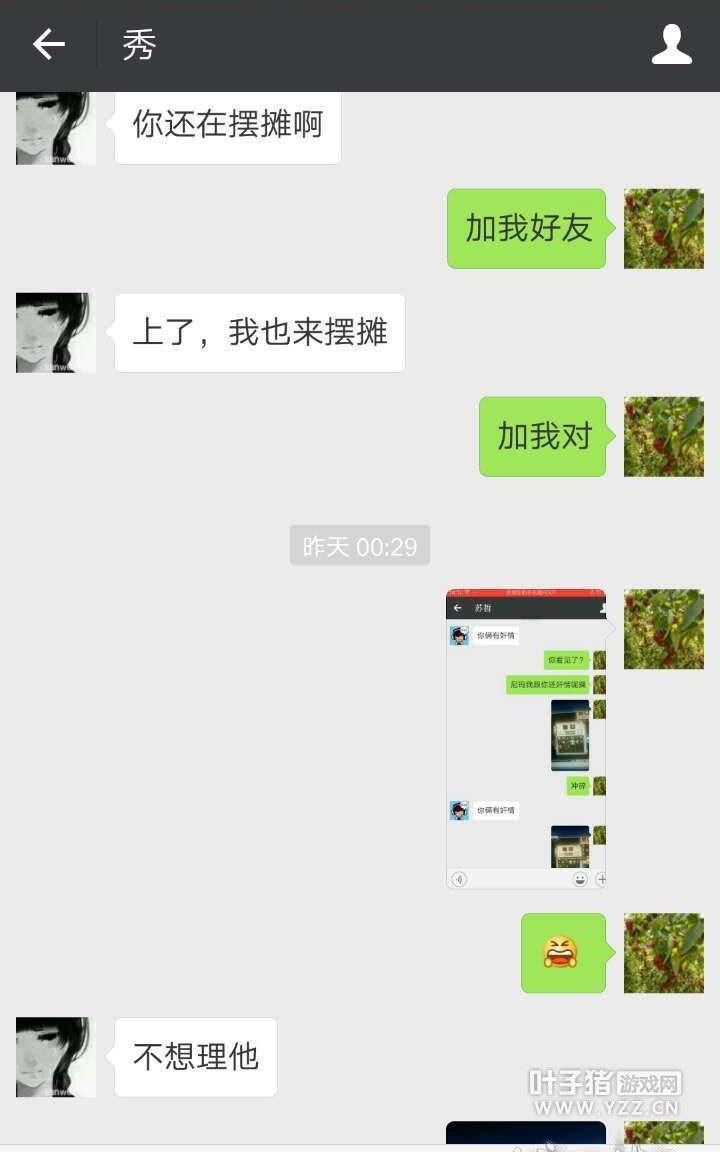The image size is (720, 1152).
Task: Open my avatar next to 加我好友
Action: (663, 229)
